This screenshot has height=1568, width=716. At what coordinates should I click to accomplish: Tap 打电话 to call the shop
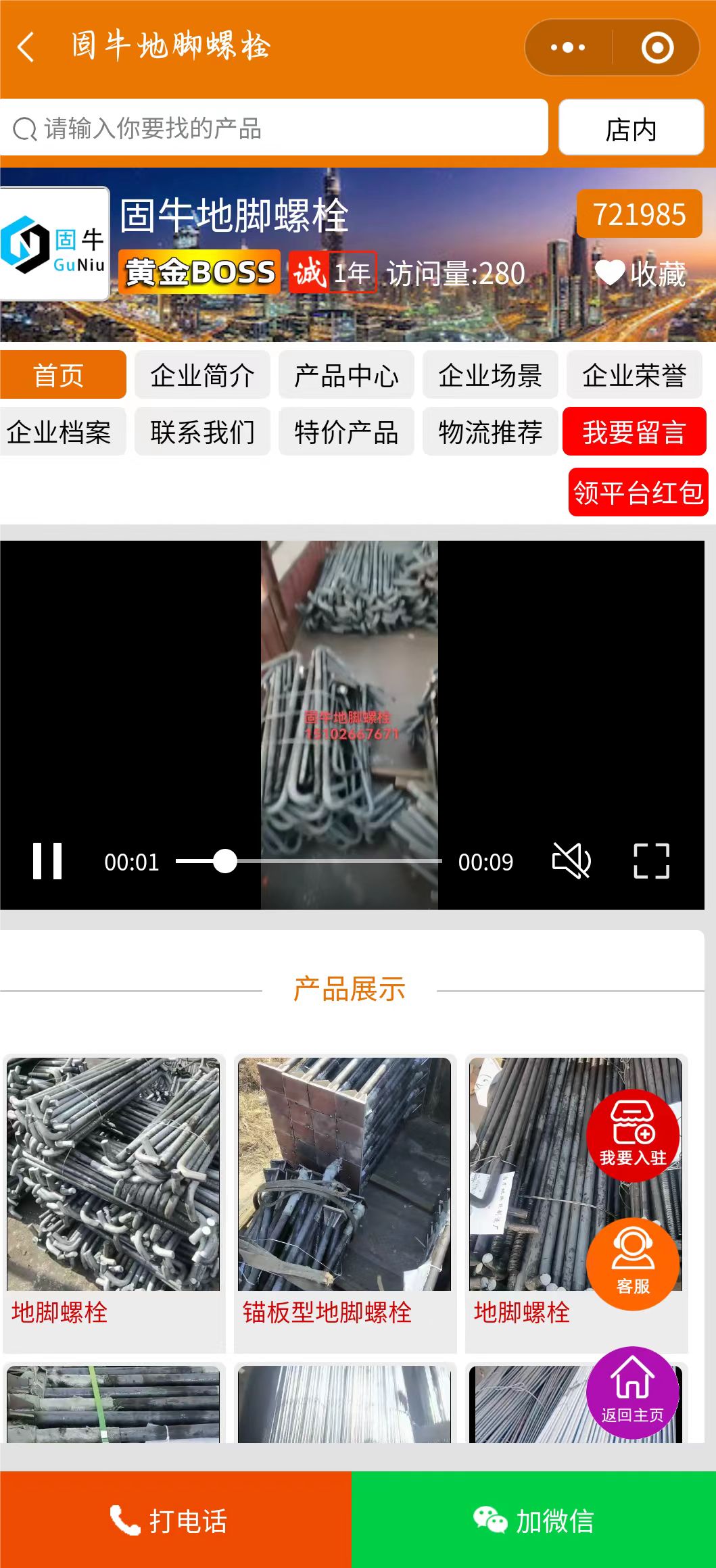(x=175, y=1520)
